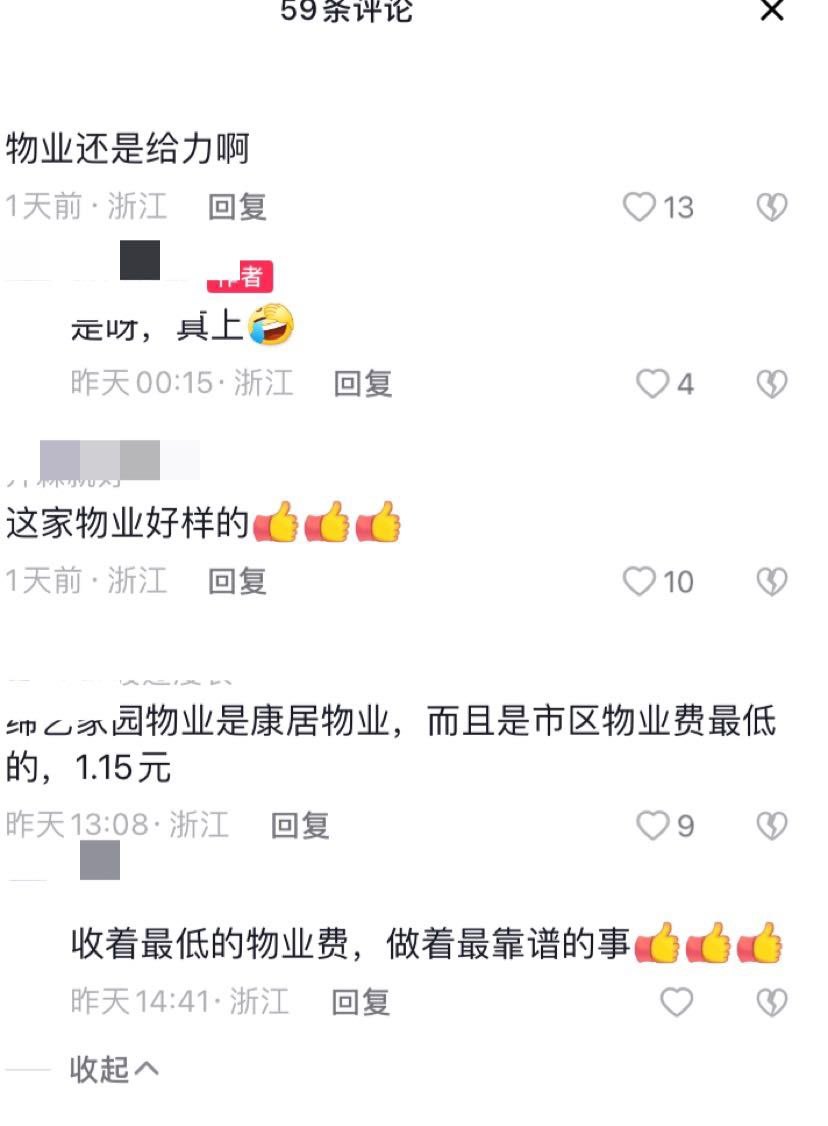
Task: Like the 康居物业 comment with 9 likes
Action: 653,825
